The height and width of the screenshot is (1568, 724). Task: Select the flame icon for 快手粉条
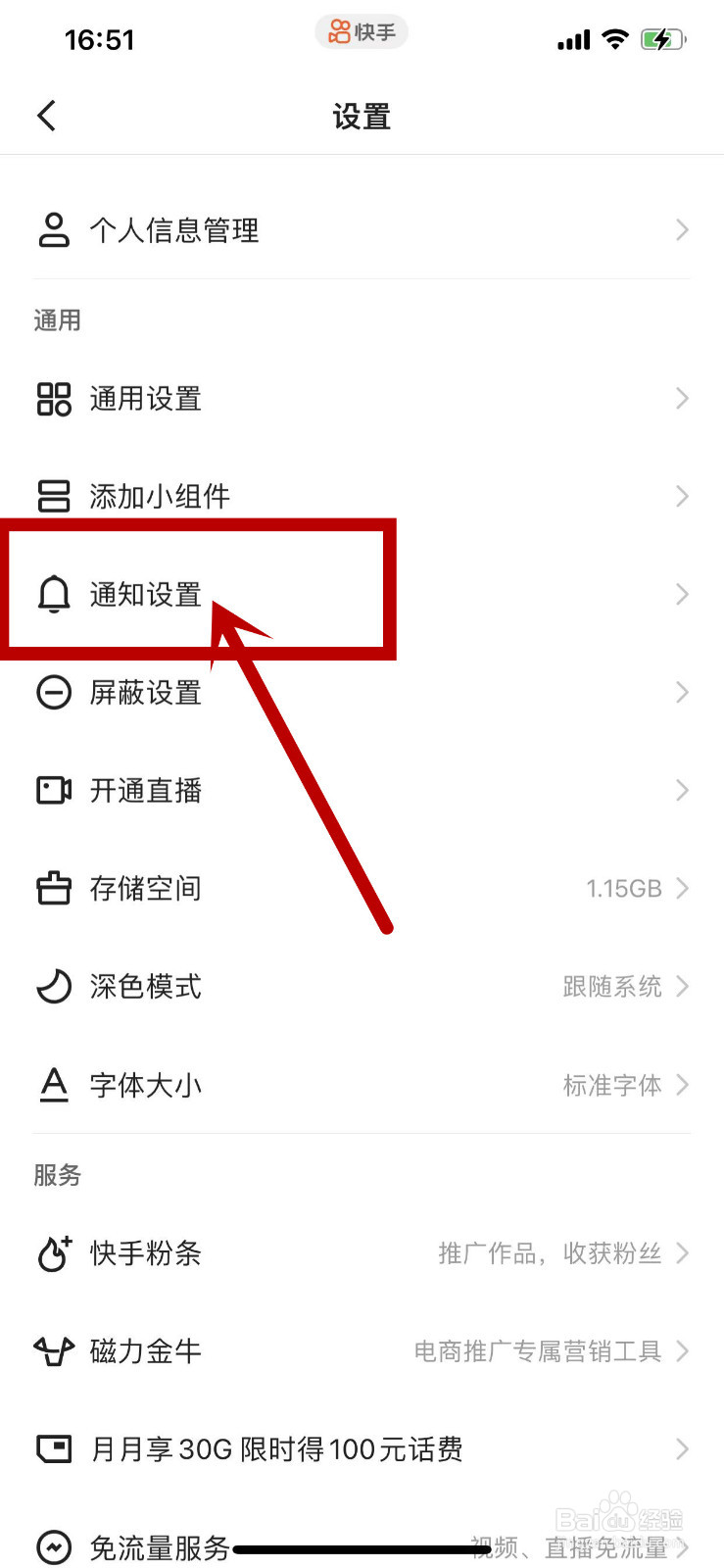click(x=54, y=1252)
